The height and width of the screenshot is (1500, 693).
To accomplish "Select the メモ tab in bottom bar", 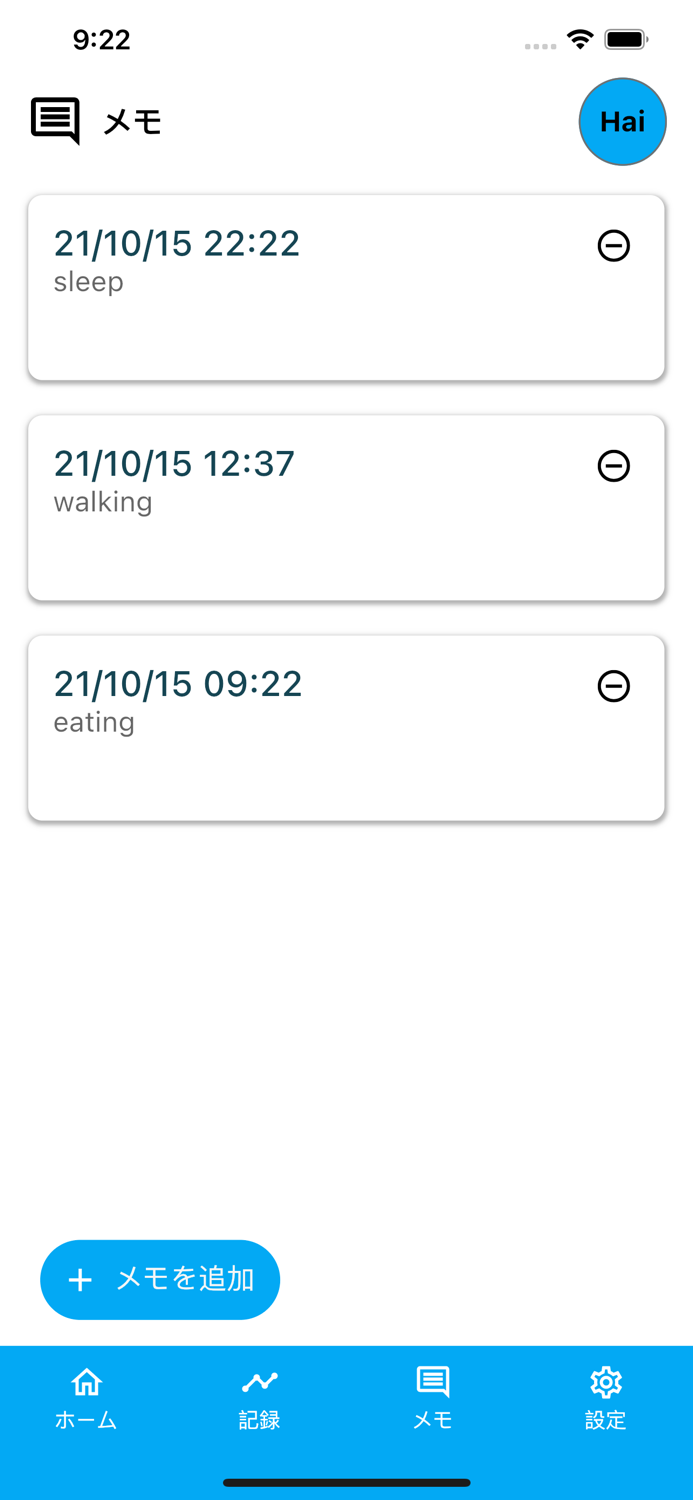I will 433,1398.
